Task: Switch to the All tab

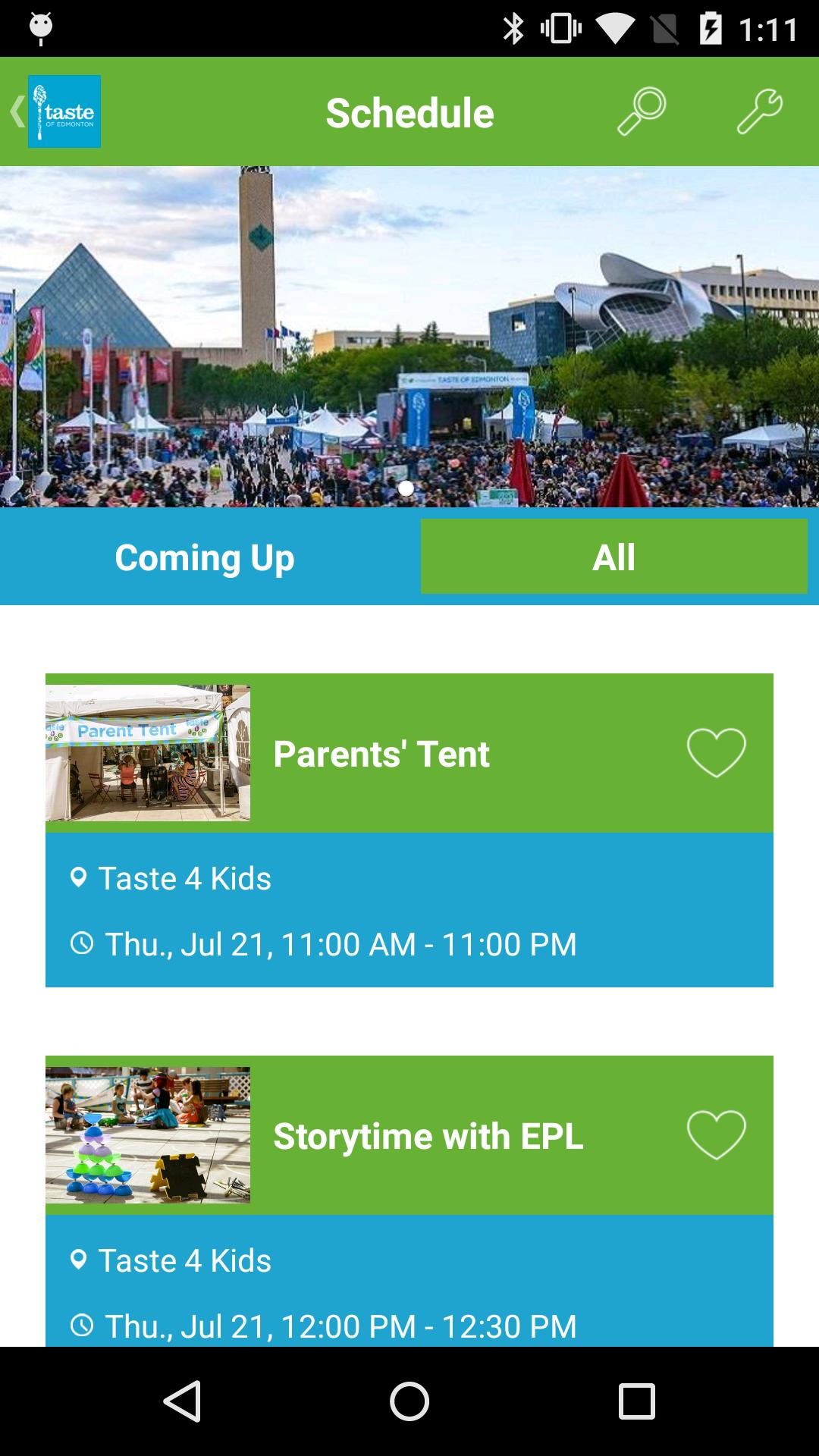Action: coord(614,557)
